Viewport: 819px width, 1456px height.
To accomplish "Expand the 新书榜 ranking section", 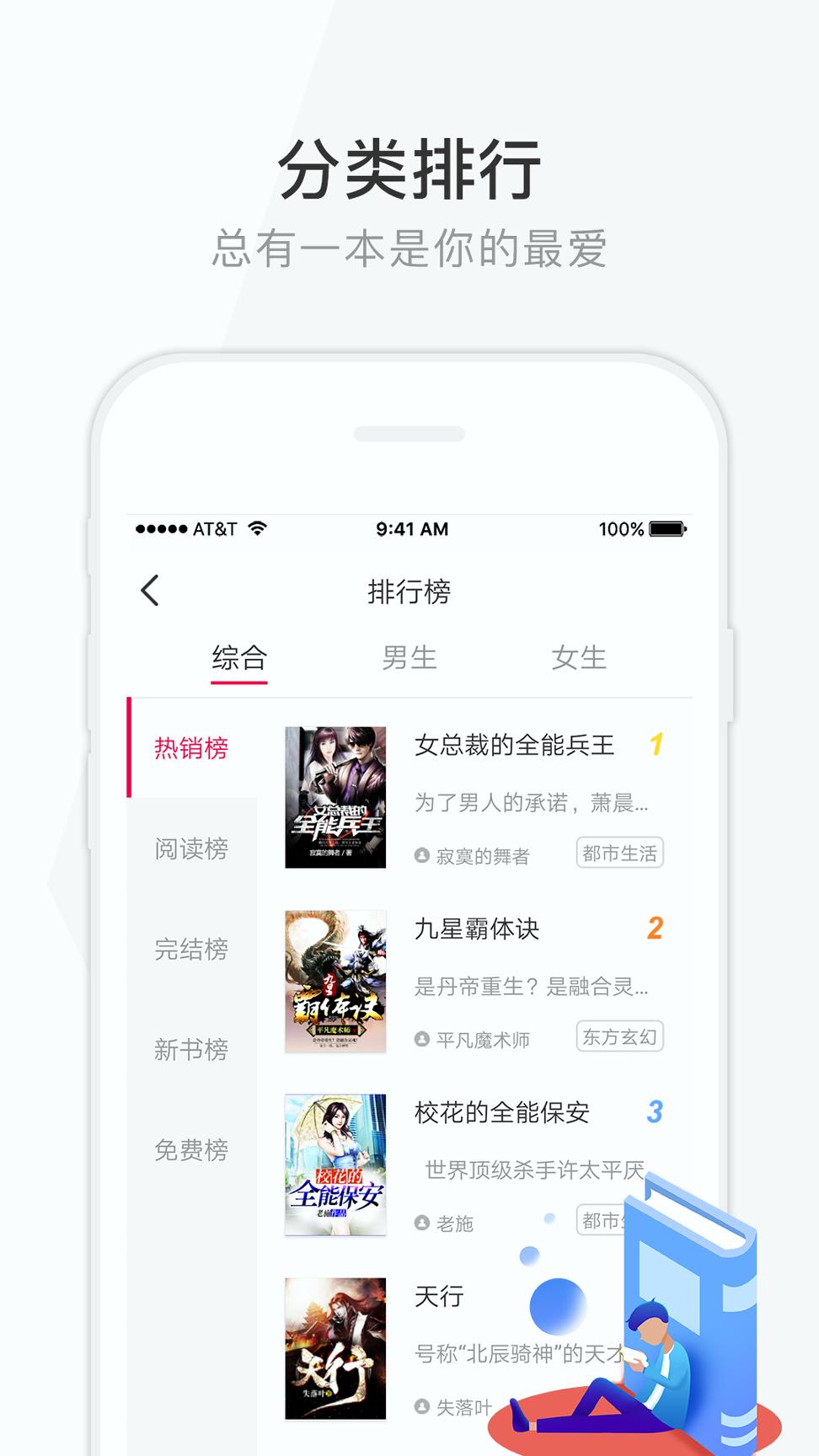I will pos(193,1049).
